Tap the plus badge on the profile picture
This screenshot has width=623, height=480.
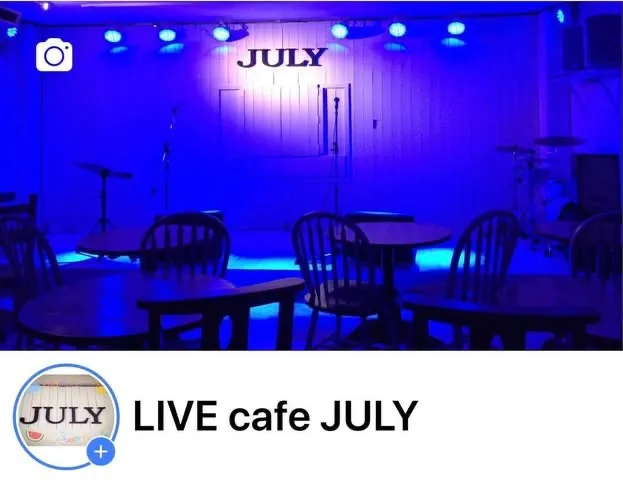point(102,451)
